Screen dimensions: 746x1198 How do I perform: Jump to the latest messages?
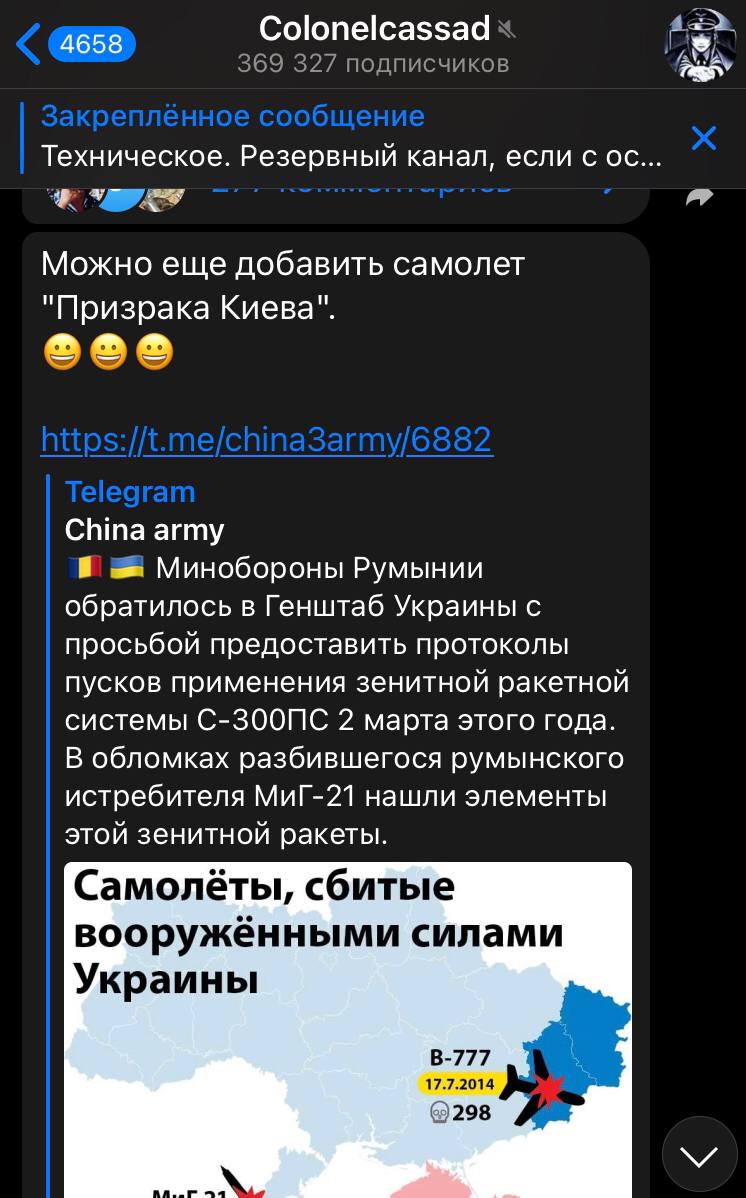(699, 1155)
